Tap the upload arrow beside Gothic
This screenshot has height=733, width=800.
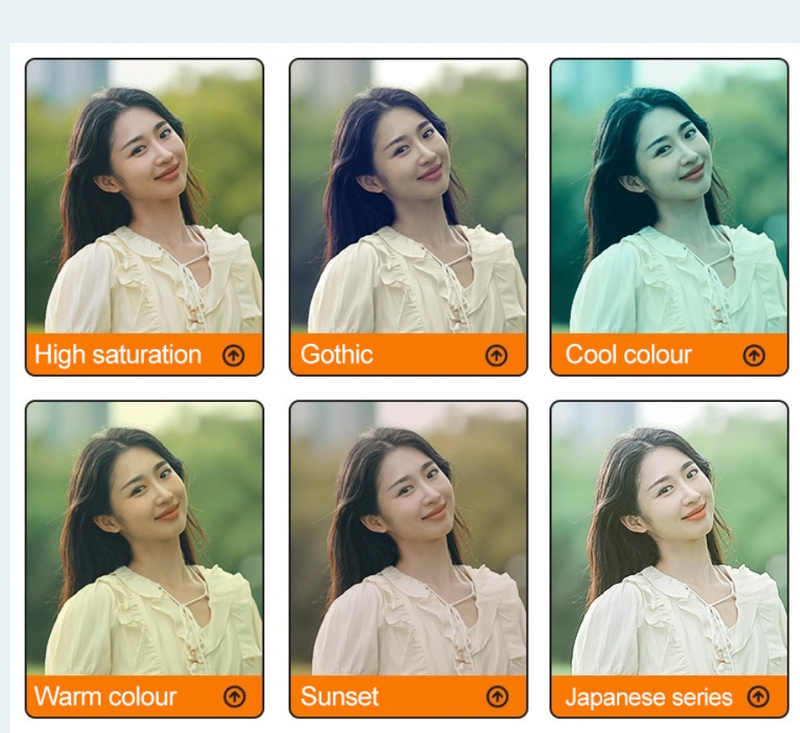click(x=496, y=355)
